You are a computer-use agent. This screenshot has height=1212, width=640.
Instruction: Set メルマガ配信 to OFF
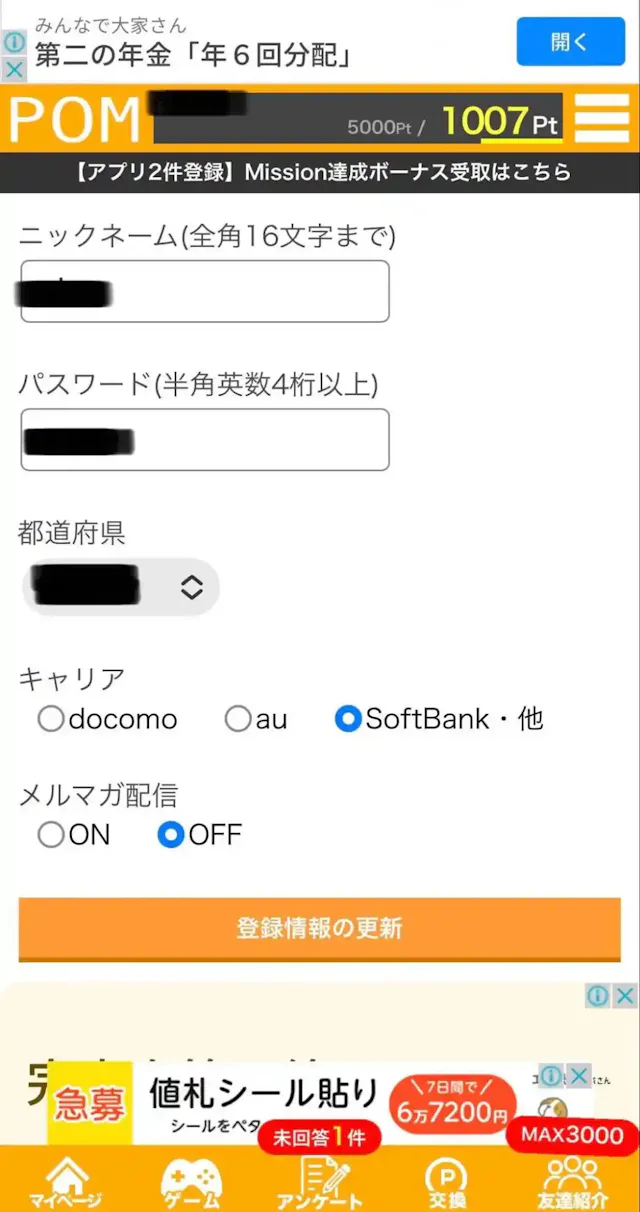point(171,835)
